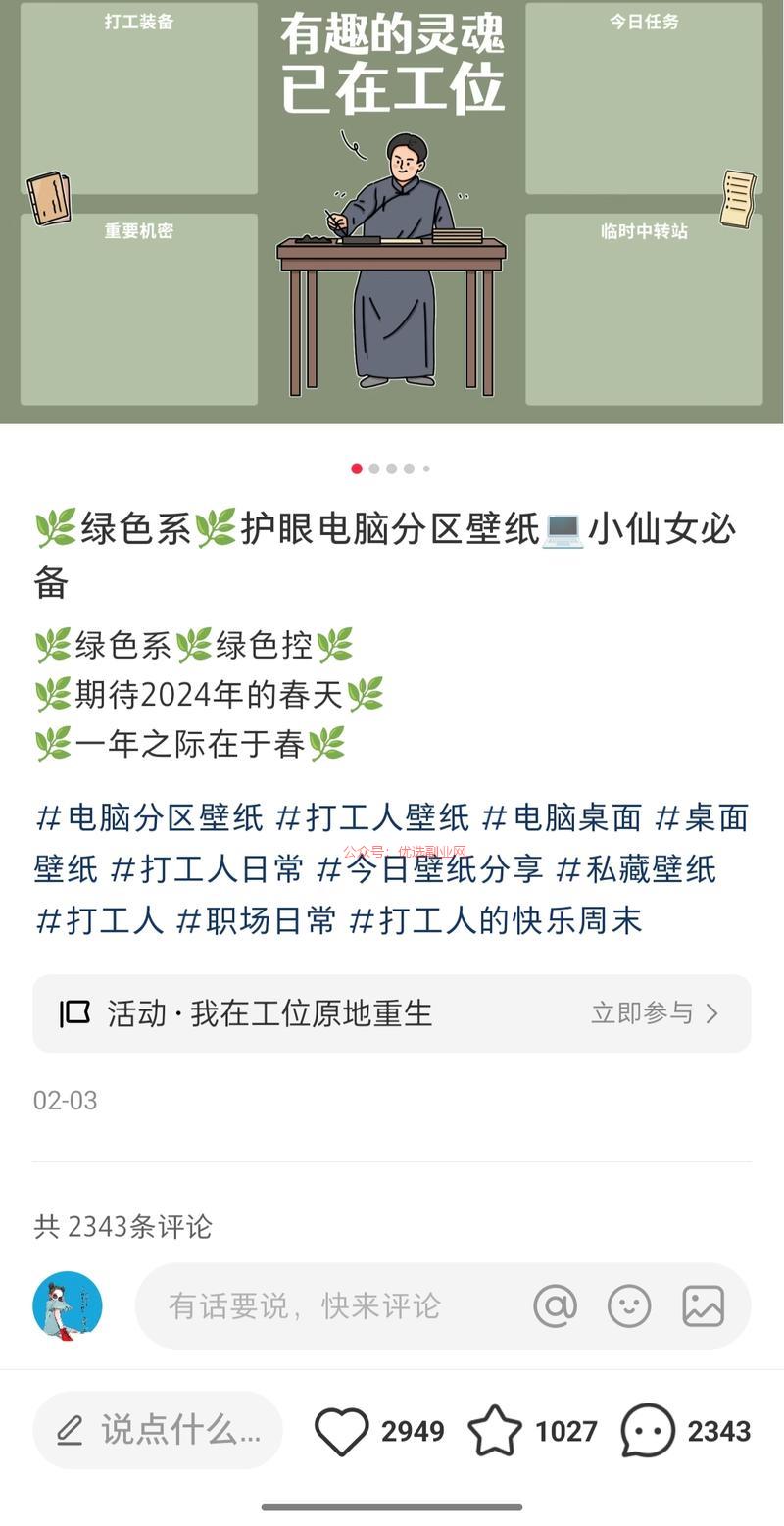
Task: Tap the 说点什么 comment box
Action: pos(158,1430)
